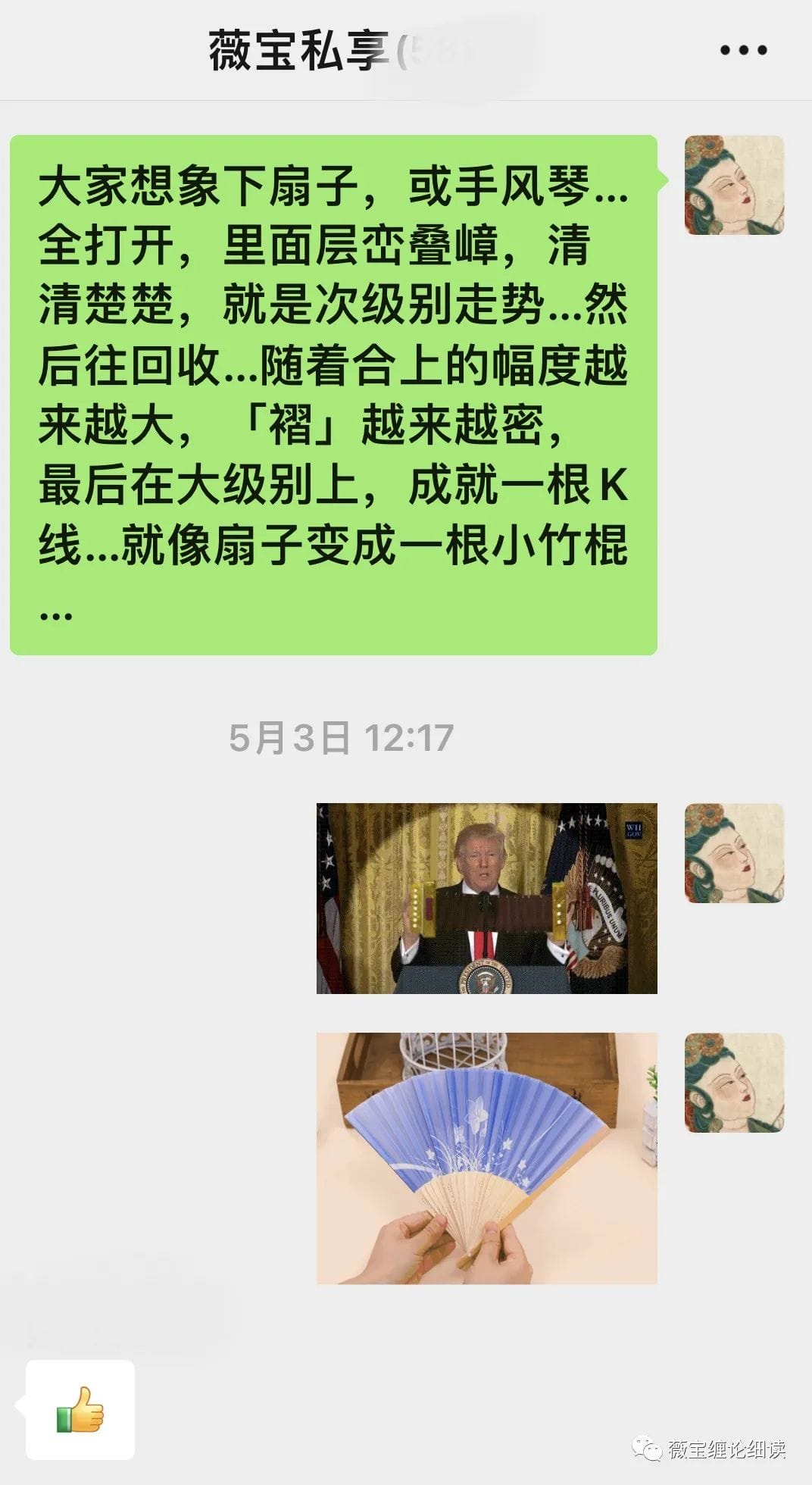The image size is (812, 1485).
Task: Tap the avatar beside the green text message
Action: click(733, 185)
